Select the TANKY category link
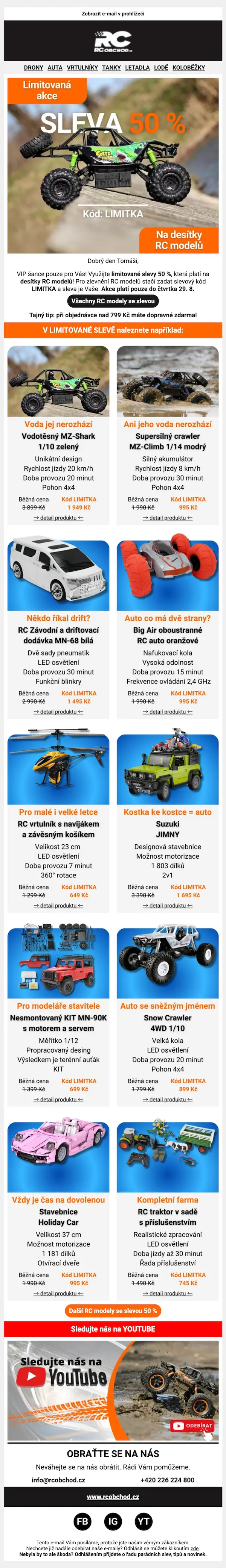Image resolution: width=226 pixels, height=1568 pixels. coord(111,68)
